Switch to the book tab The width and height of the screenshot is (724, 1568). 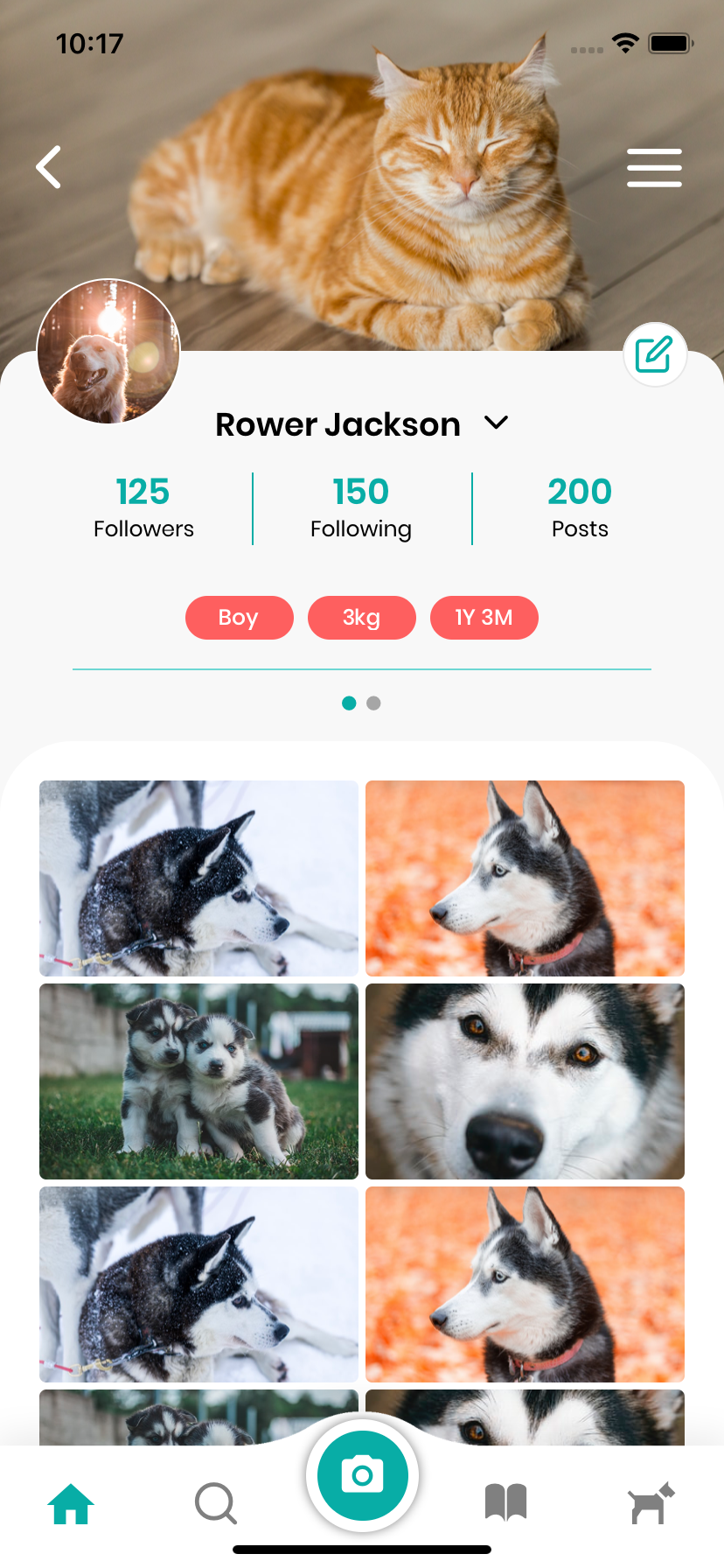505,1502
